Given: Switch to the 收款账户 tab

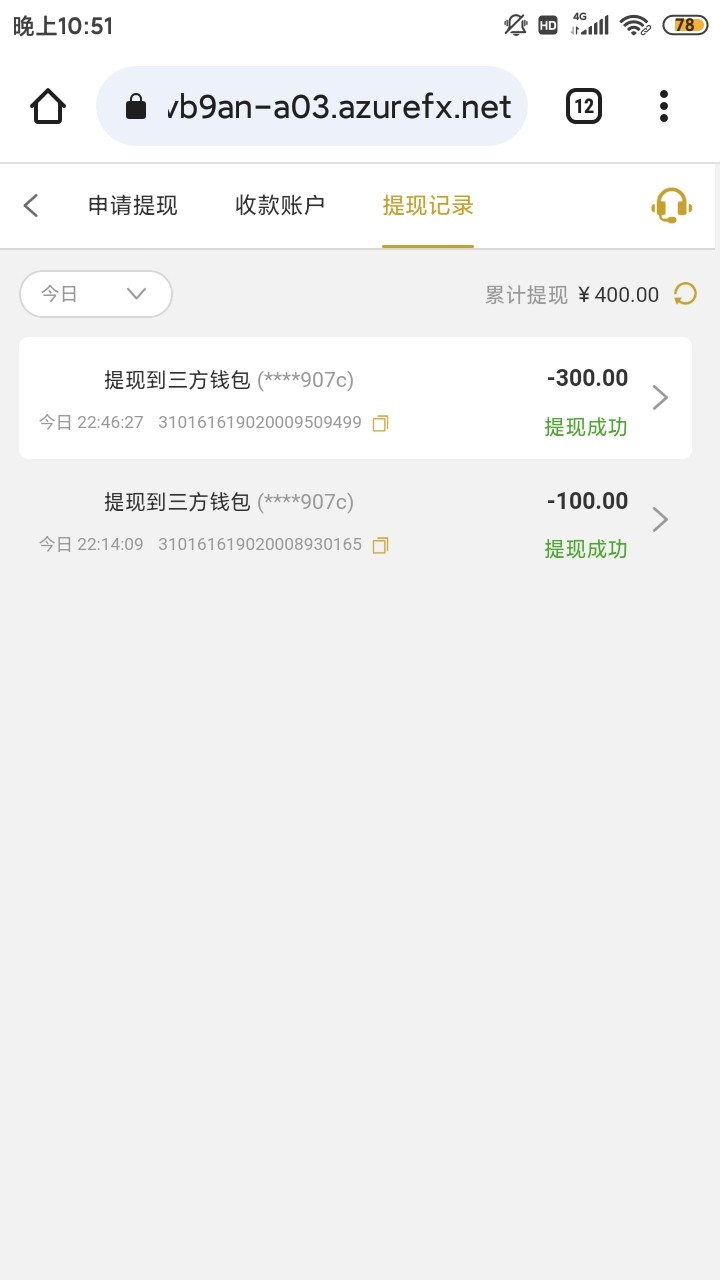Looking at the screenshot, I should pyautogui.click(x=280, y=206).
